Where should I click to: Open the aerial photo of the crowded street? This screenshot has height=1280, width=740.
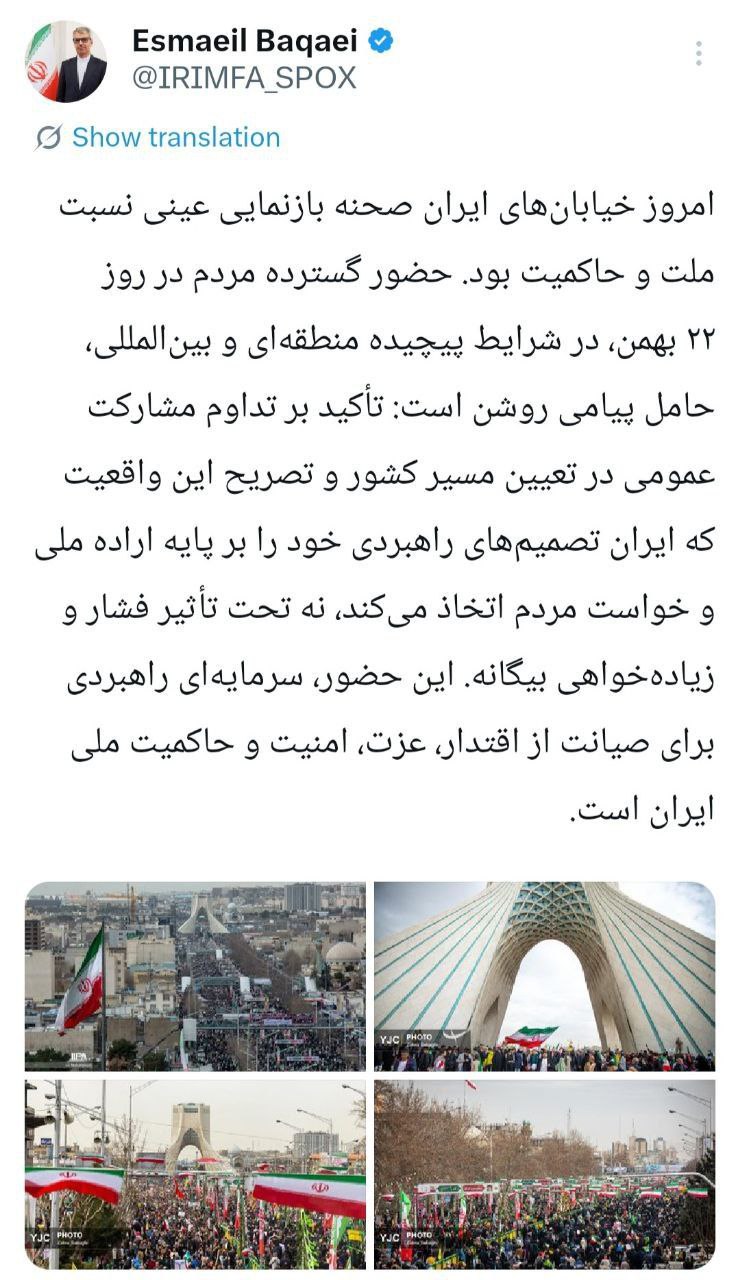point(195,976)
